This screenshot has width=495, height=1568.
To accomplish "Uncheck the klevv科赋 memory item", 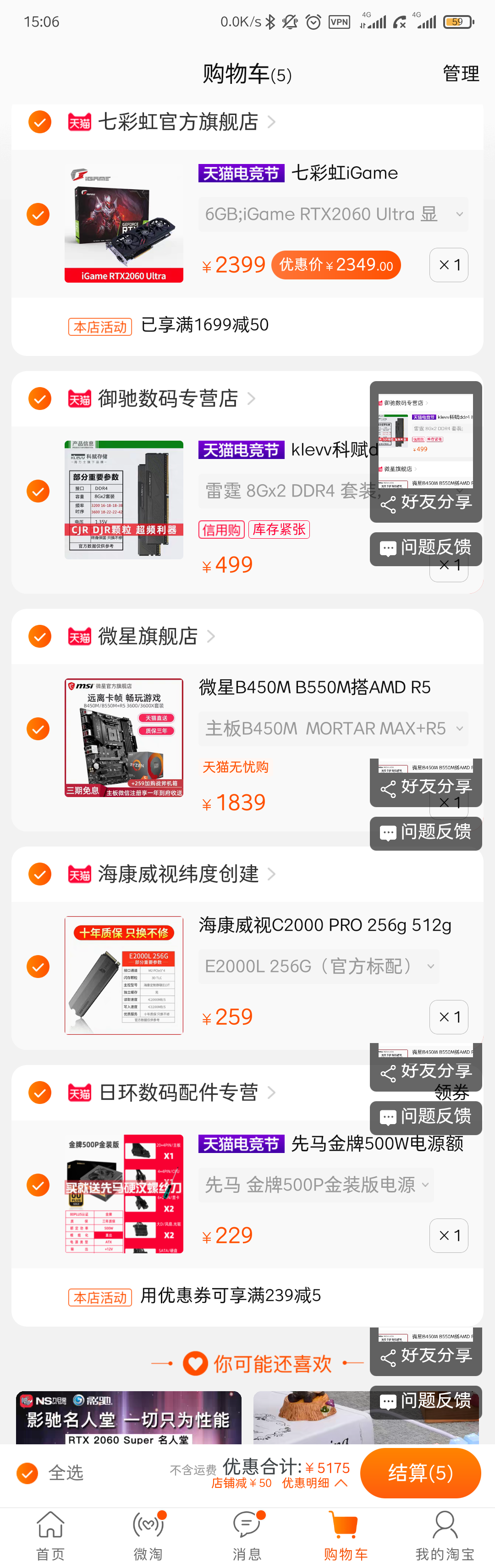I will pyautogui.click(x=38, y=491).
